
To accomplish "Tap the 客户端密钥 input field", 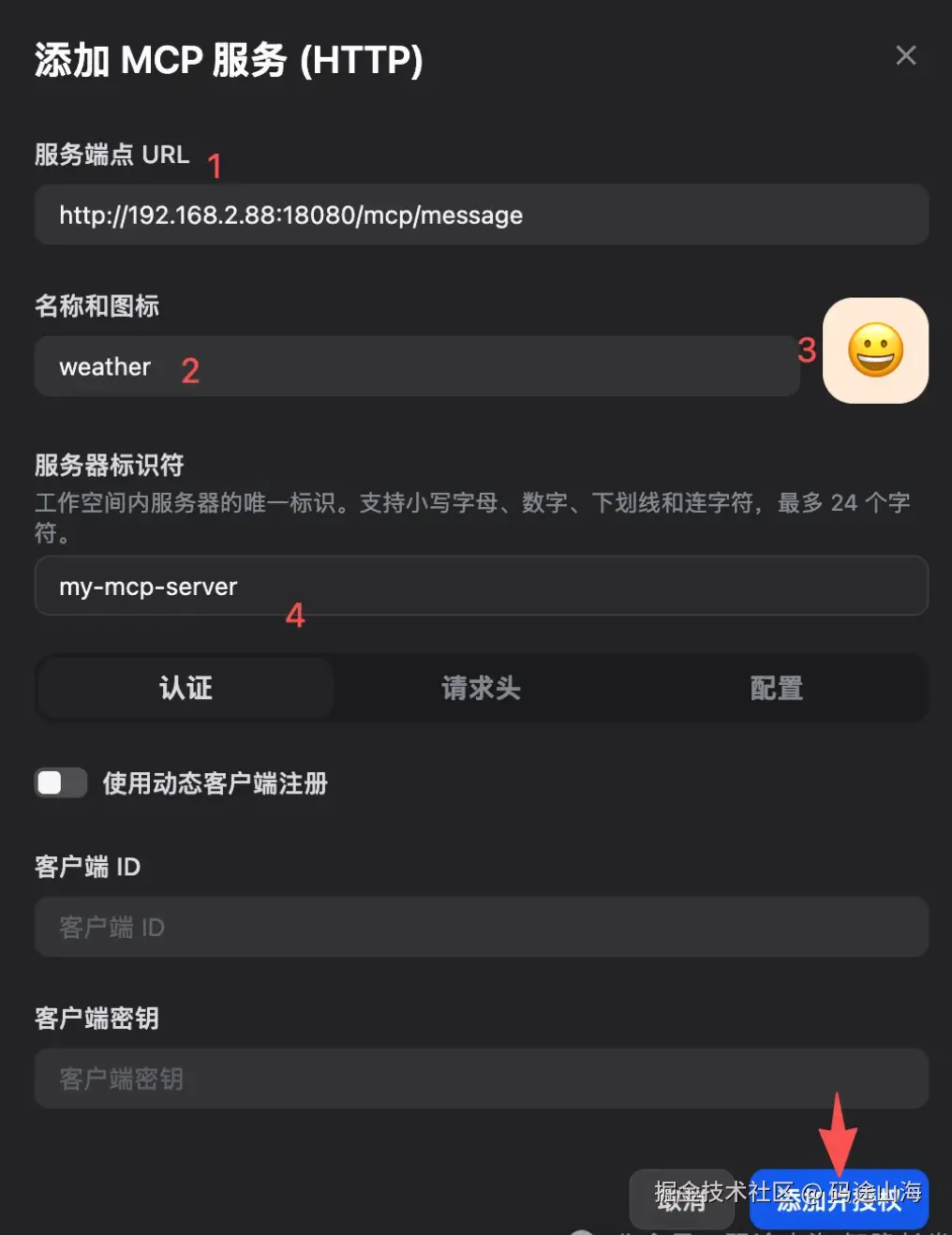I will click(x=481, y=1079).
